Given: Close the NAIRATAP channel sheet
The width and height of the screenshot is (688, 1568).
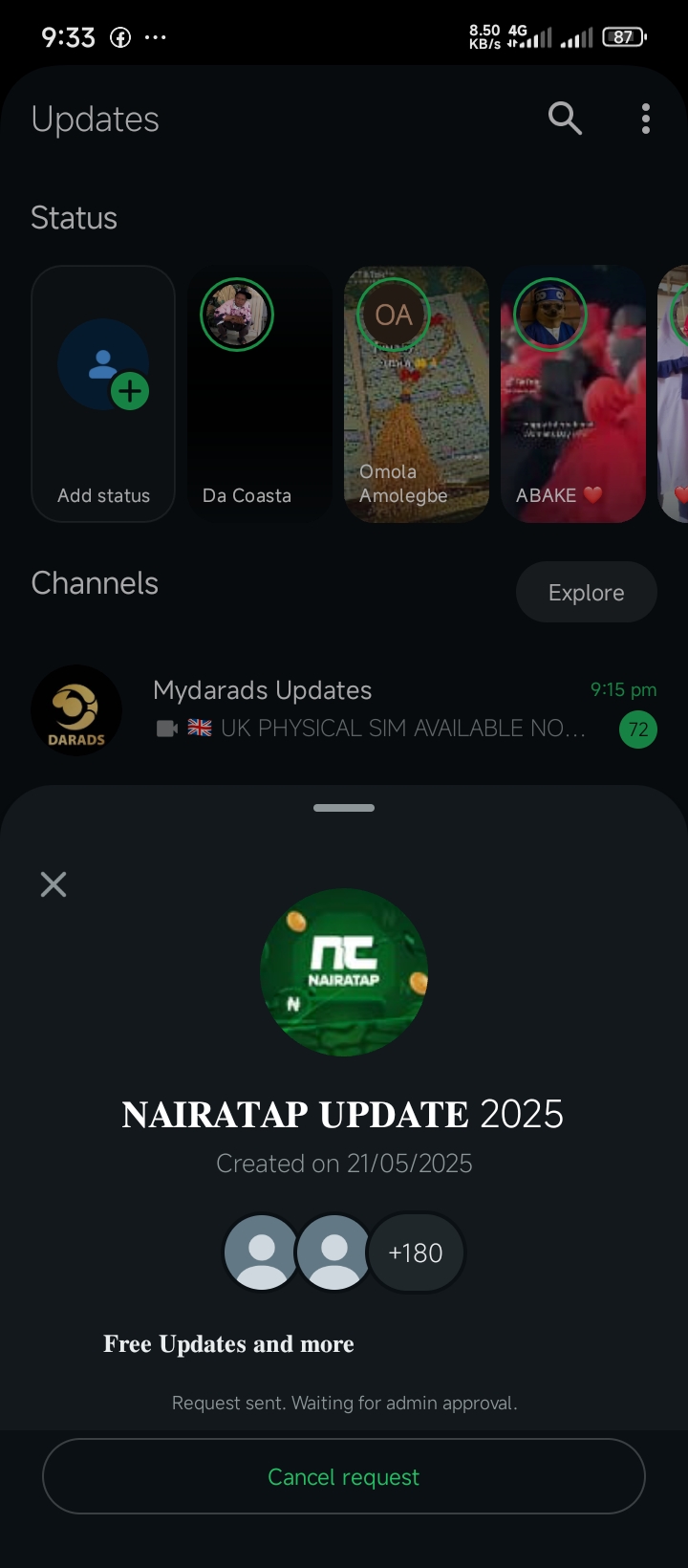Looking at the screenshot, I should coord(54,884).
